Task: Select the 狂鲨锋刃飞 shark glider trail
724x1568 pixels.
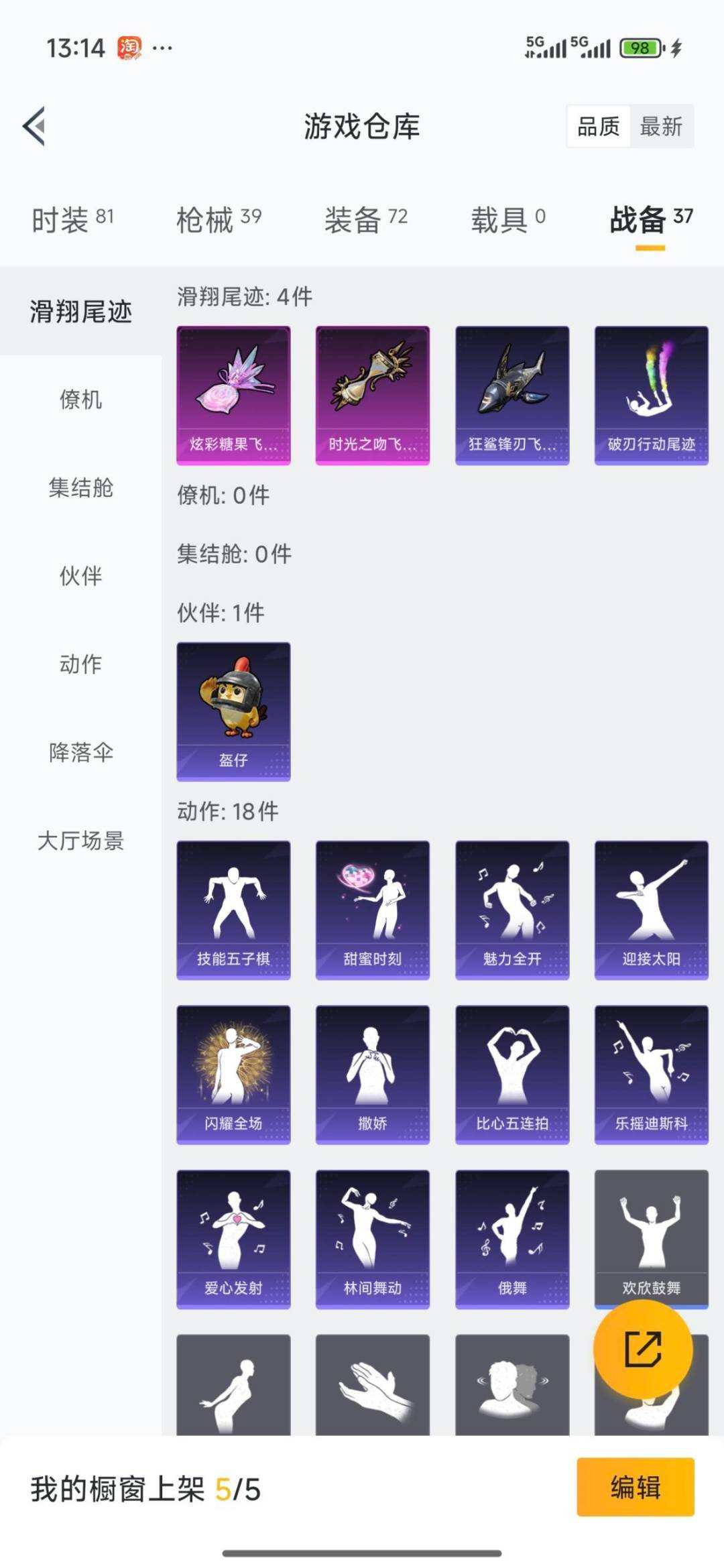Action: point(512,394)
